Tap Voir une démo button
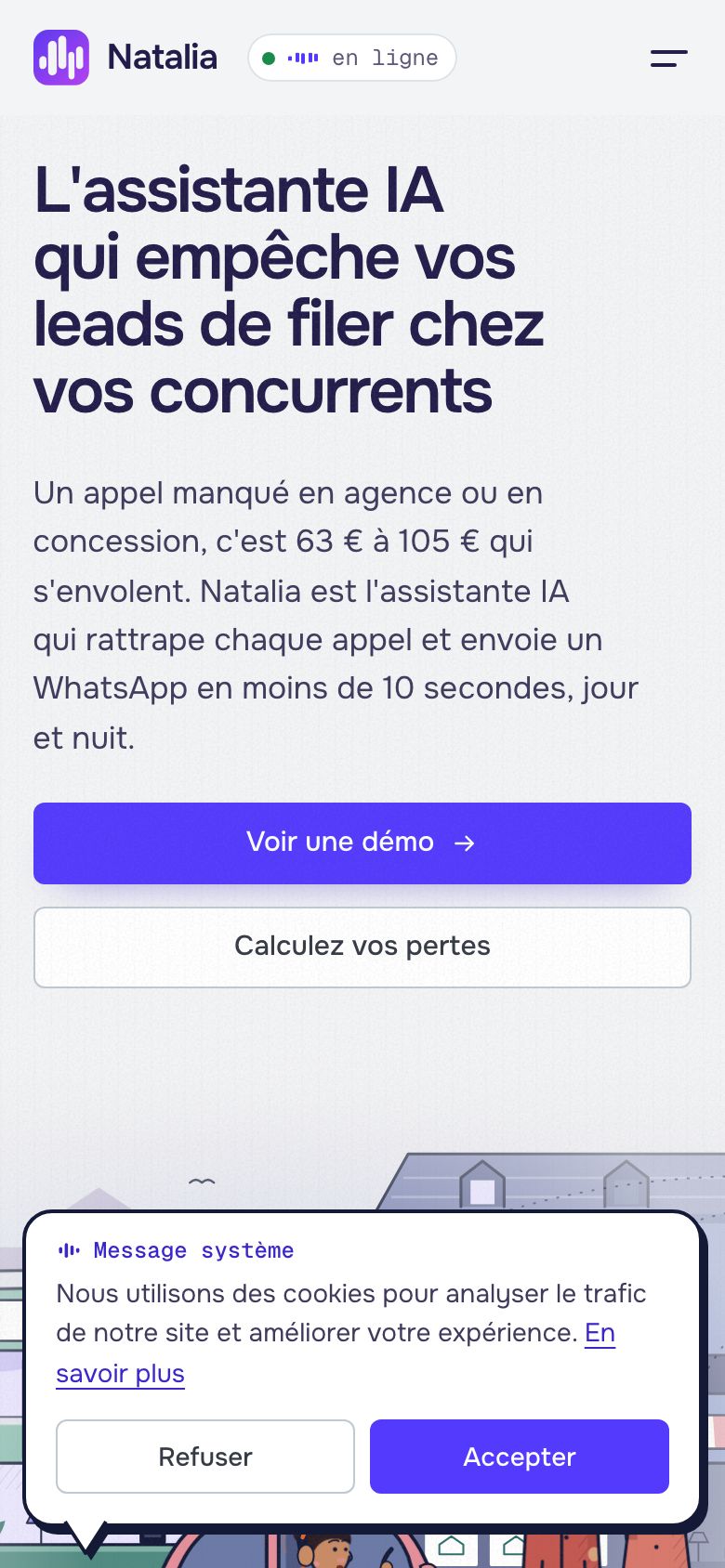The height and width of the screenshot is (1568, 725). (362, 843)
